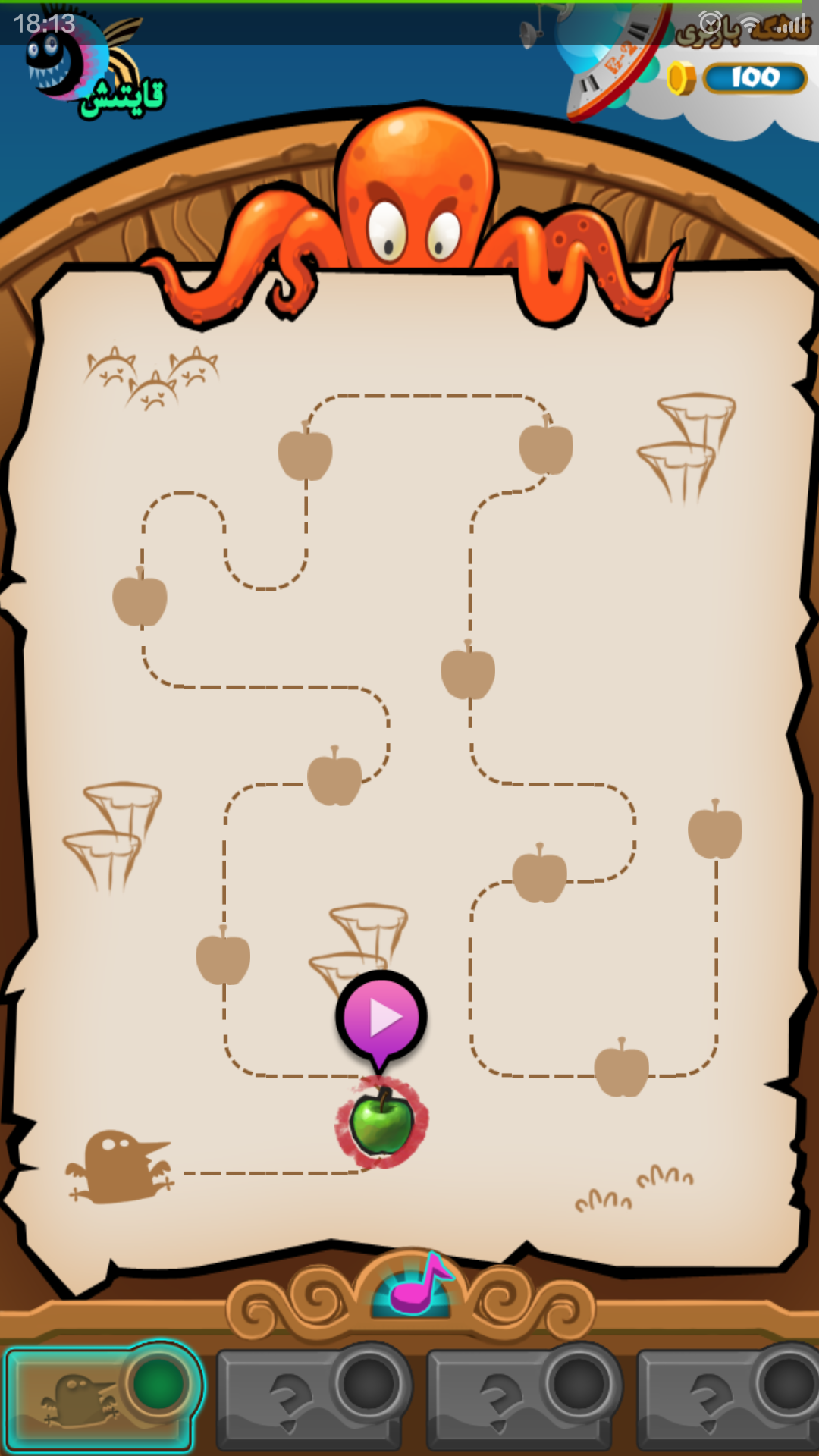Toggle the pink music note button
The image size is (819, 1456).
[416, 1285]
